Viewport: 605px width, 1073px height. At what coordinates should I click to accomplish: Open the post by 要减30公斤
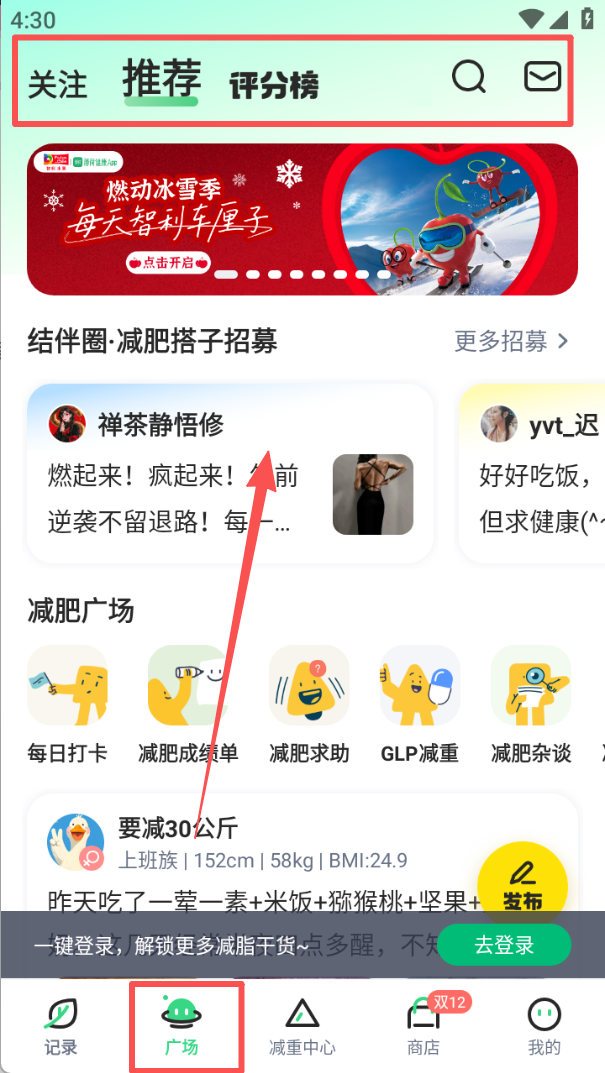[250, 860]
